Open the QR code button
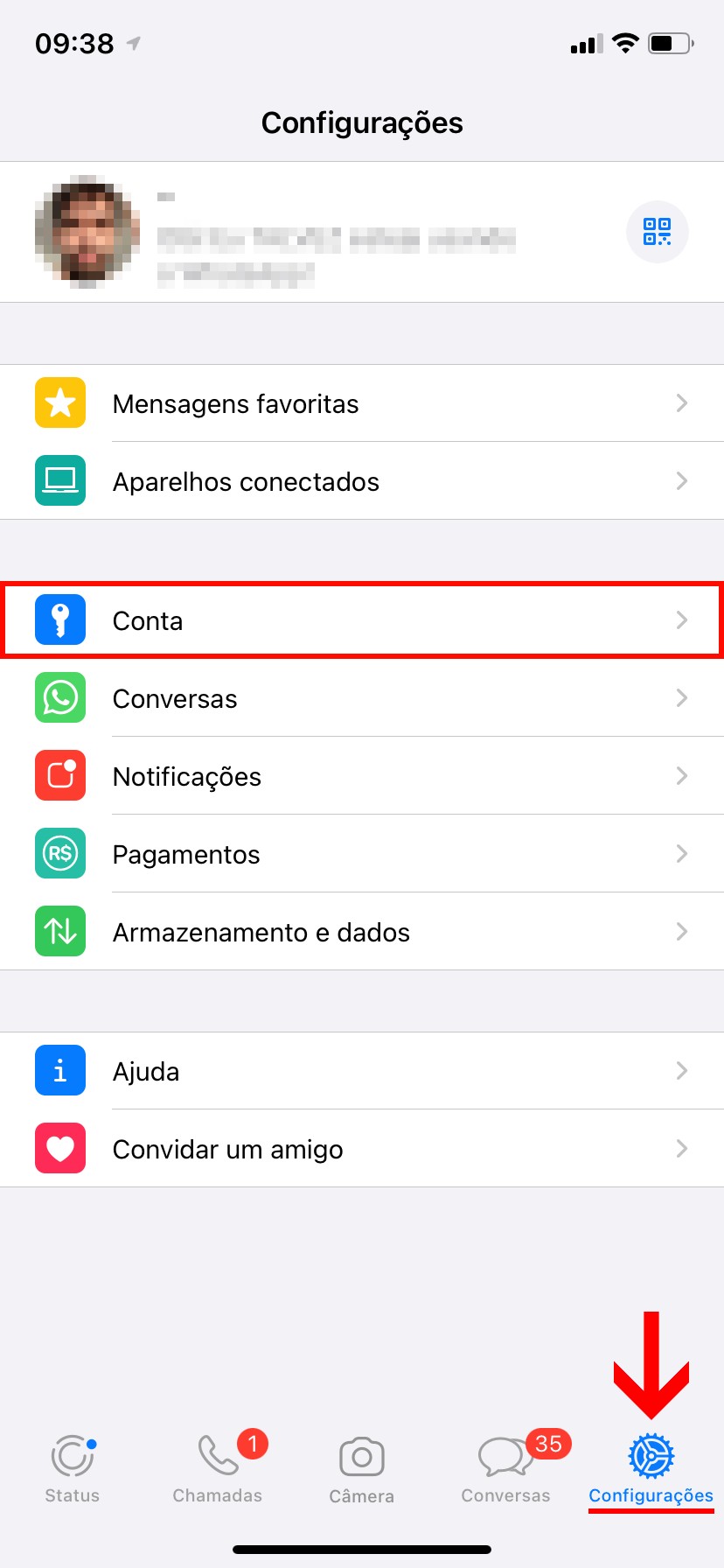This screenshot has width=724, height=1568. [x=657, y=232]
